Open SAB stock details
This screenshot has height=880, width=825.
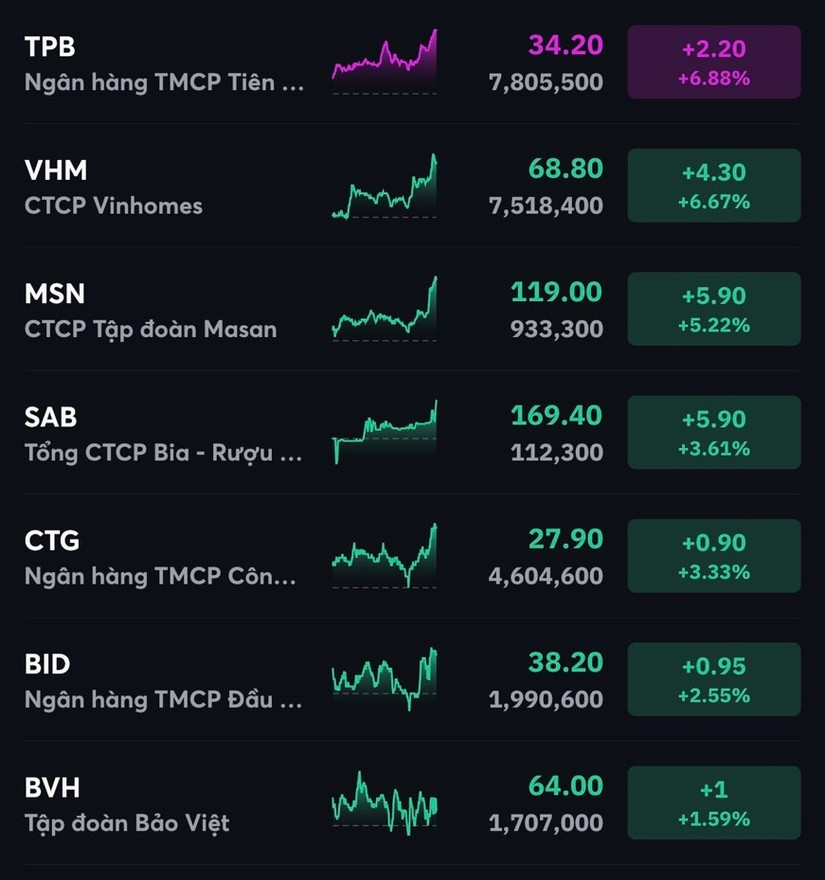tap(165, 434)
